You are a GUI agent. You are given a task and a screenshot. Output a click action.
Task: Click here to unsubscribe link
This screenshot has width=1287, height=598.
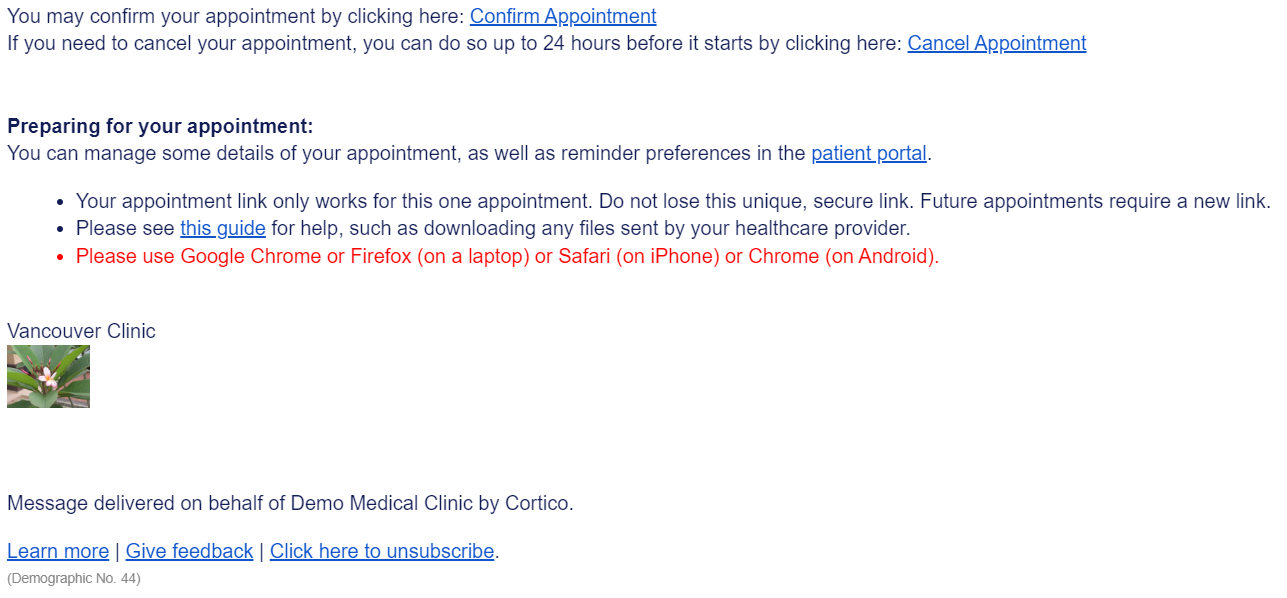382,551
